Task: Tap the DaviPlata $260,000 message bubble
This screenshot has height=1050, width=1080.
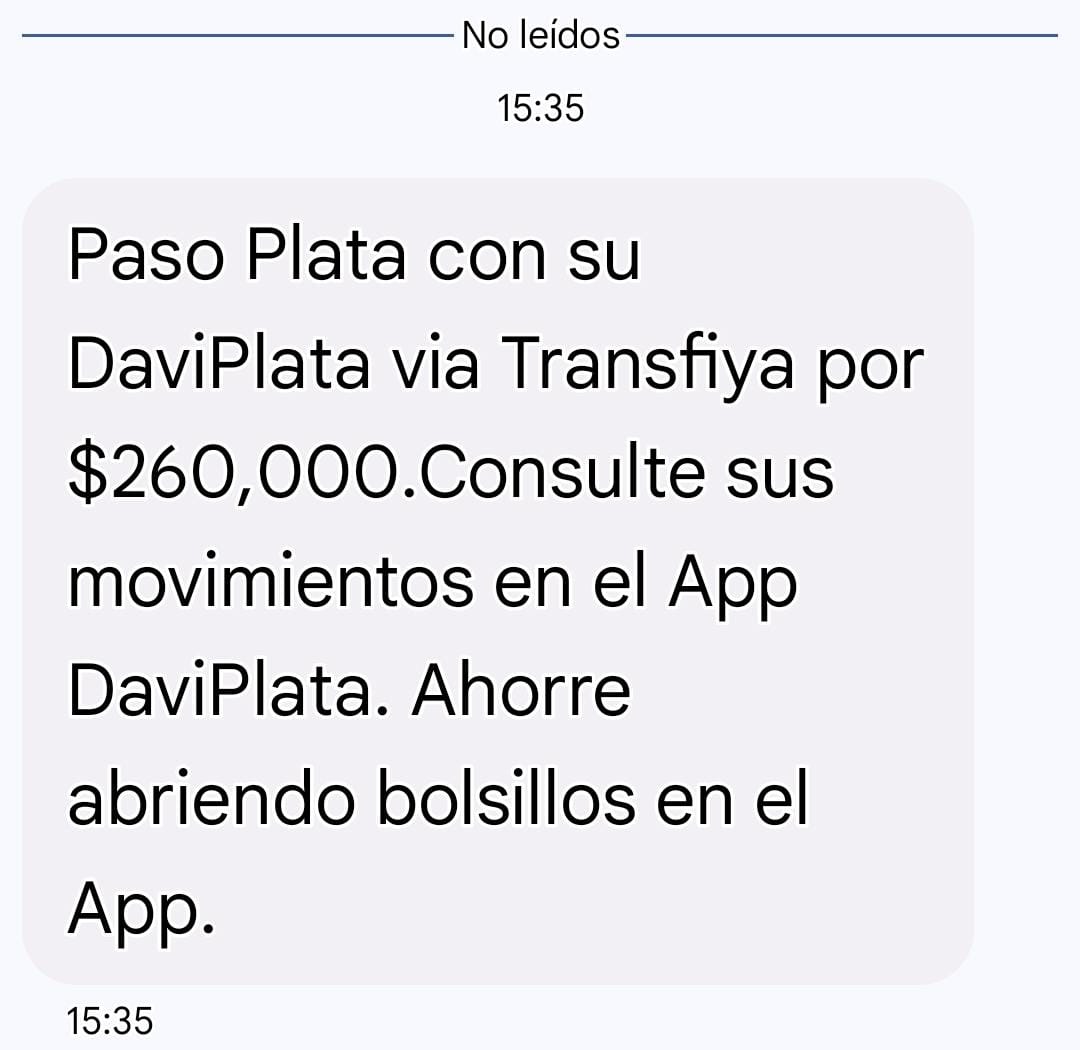Action: point(497,580)
